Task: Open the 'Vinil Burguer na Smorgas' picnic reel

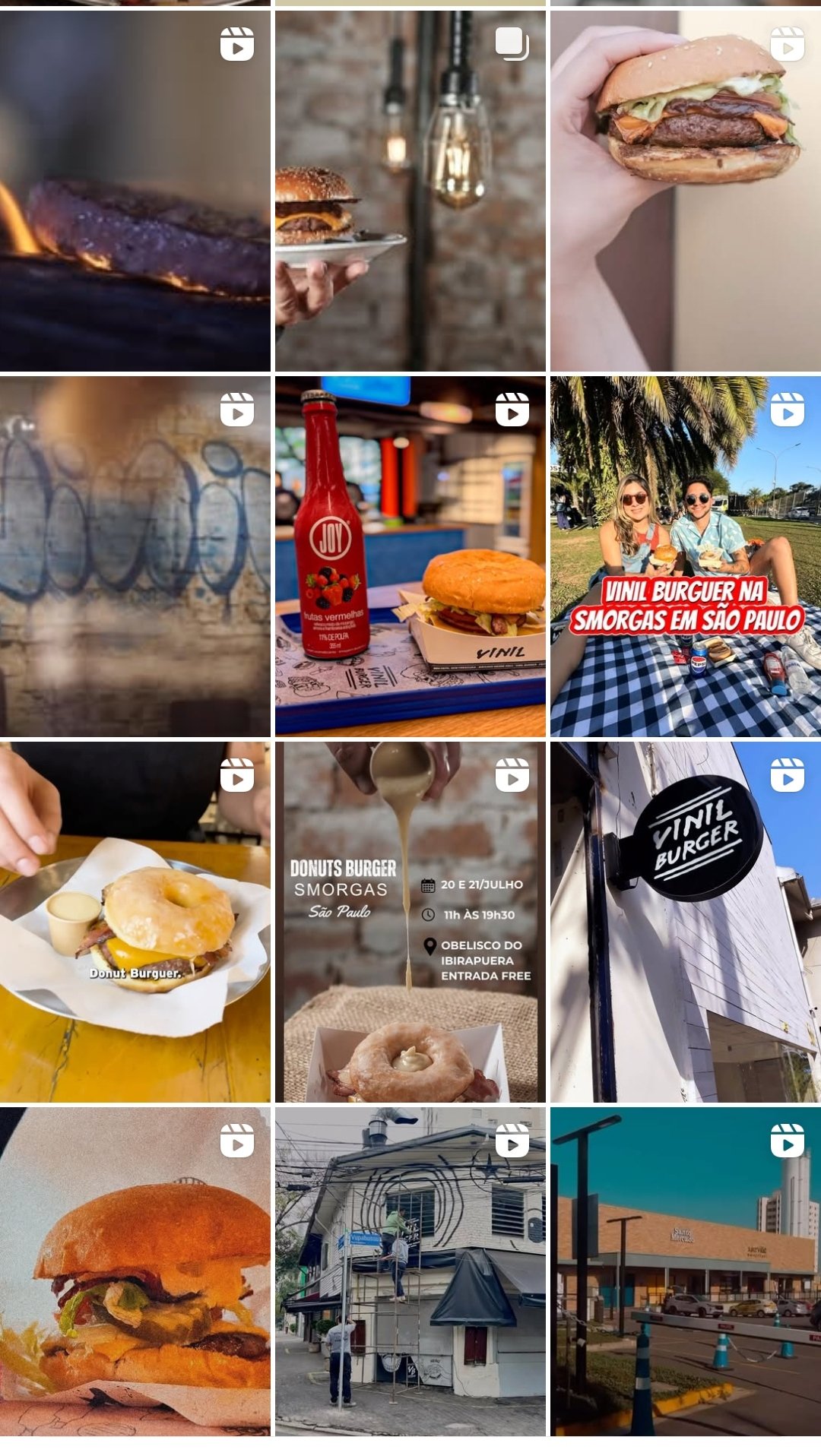Action: [686, 556]
